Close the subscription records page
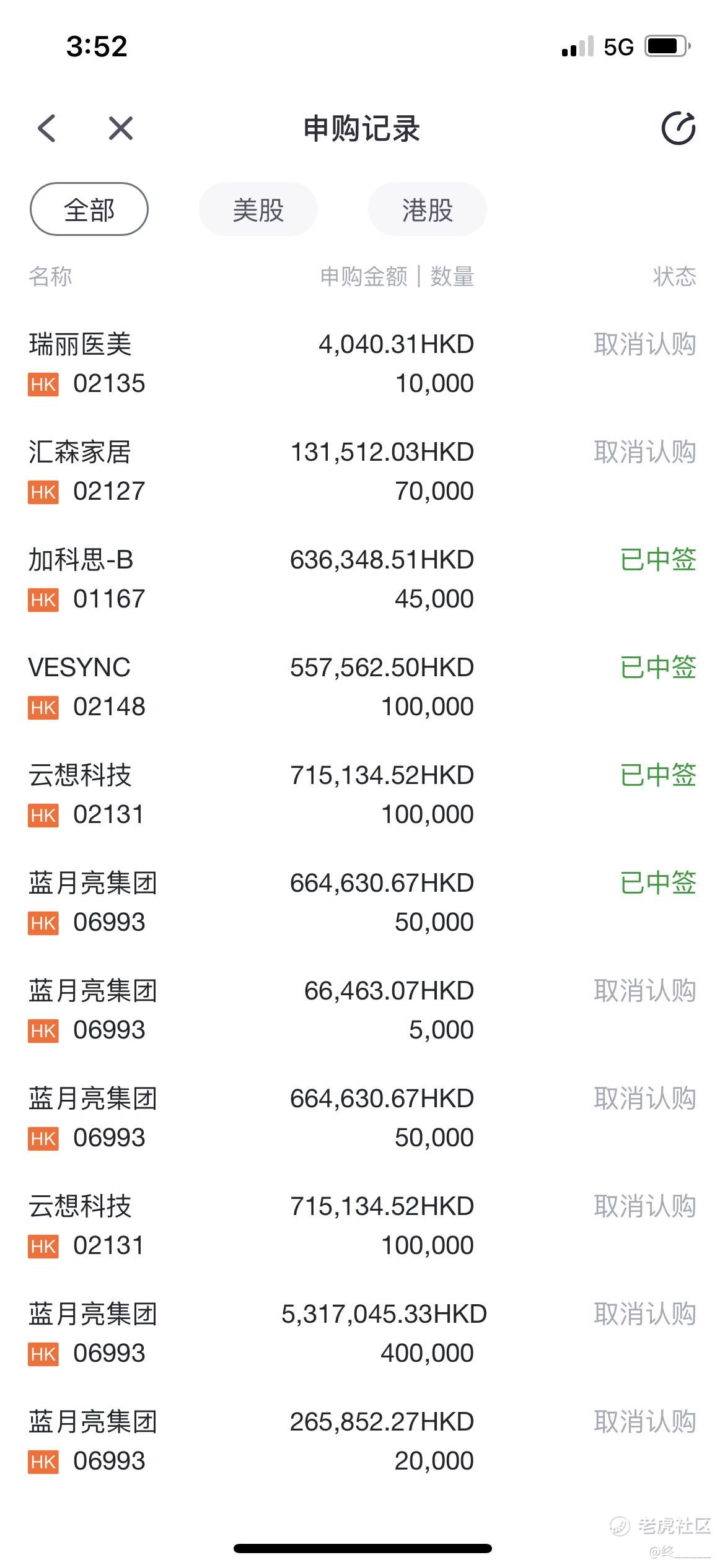The width and height of the screenshot is (725, 1568). tap(120, 129)
